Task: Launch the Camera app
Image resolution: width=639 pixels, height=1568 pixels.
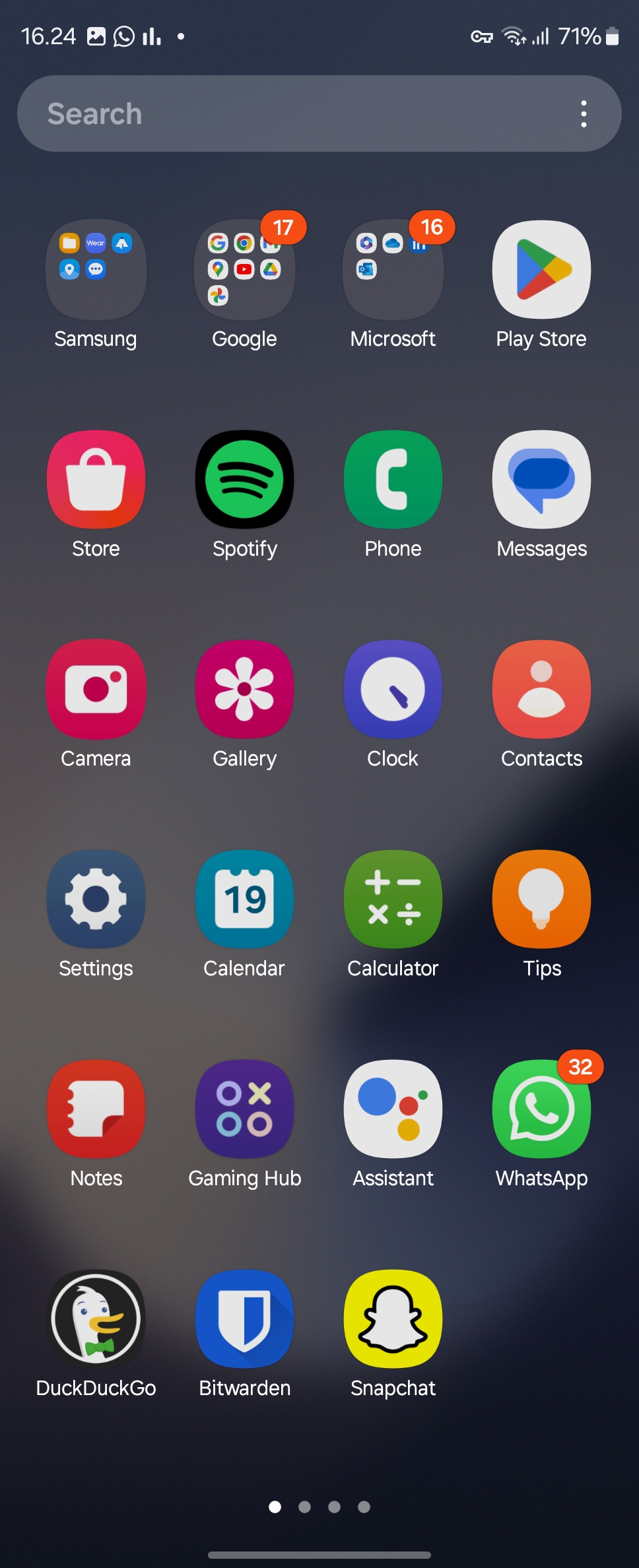Action: click(96, 690)
